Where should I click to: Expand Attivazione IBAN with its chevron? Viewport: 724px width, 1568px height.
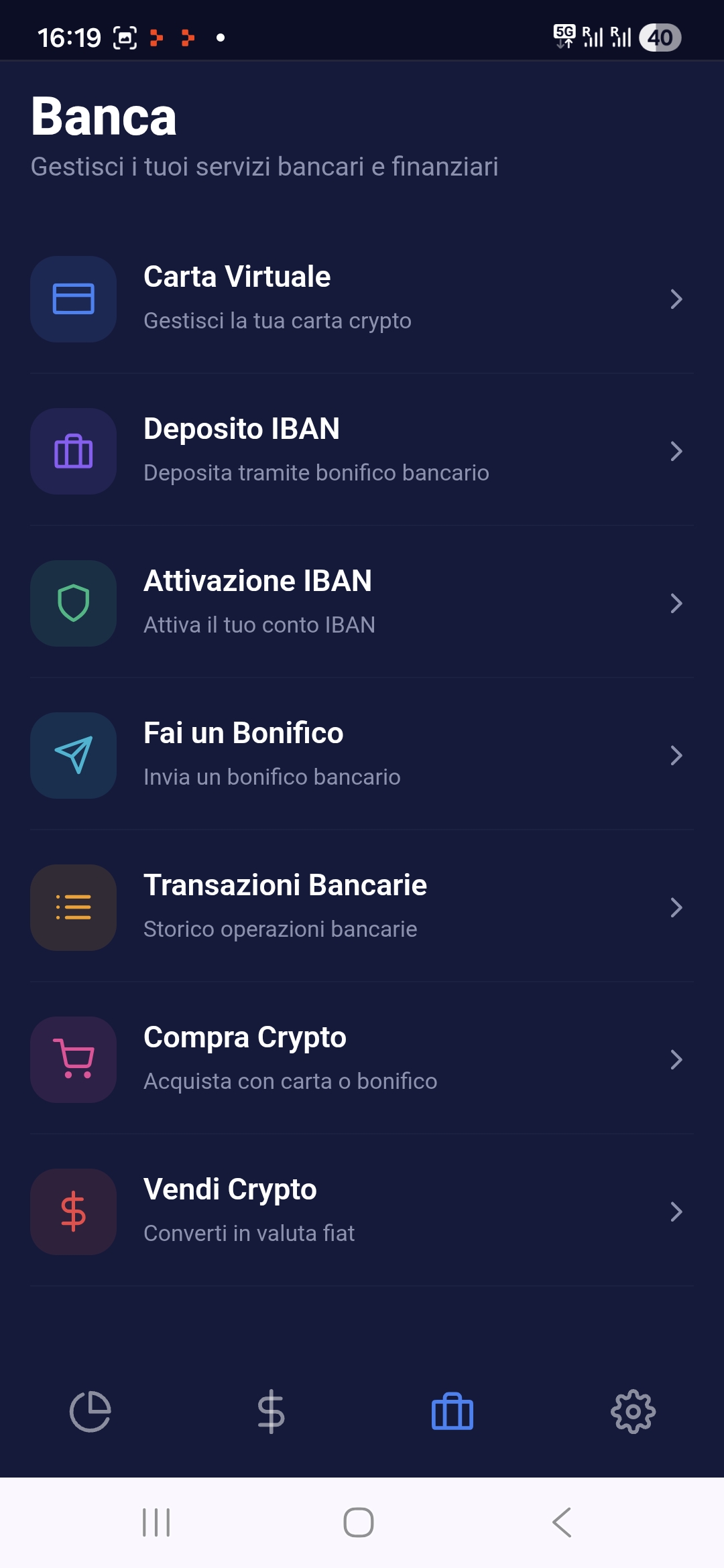[676, 603]
